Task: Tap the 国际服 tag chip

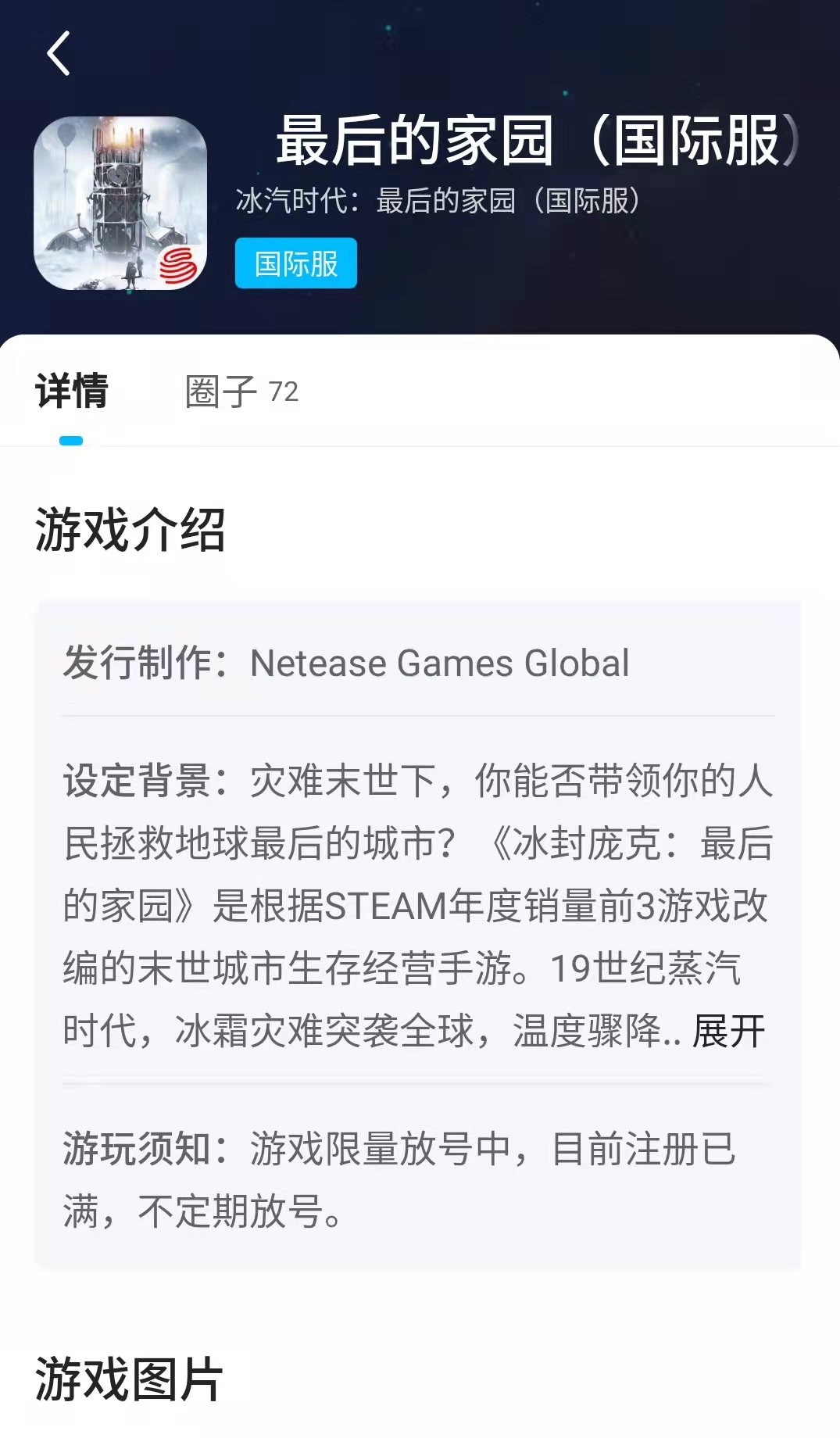Action: pos(296,263)
